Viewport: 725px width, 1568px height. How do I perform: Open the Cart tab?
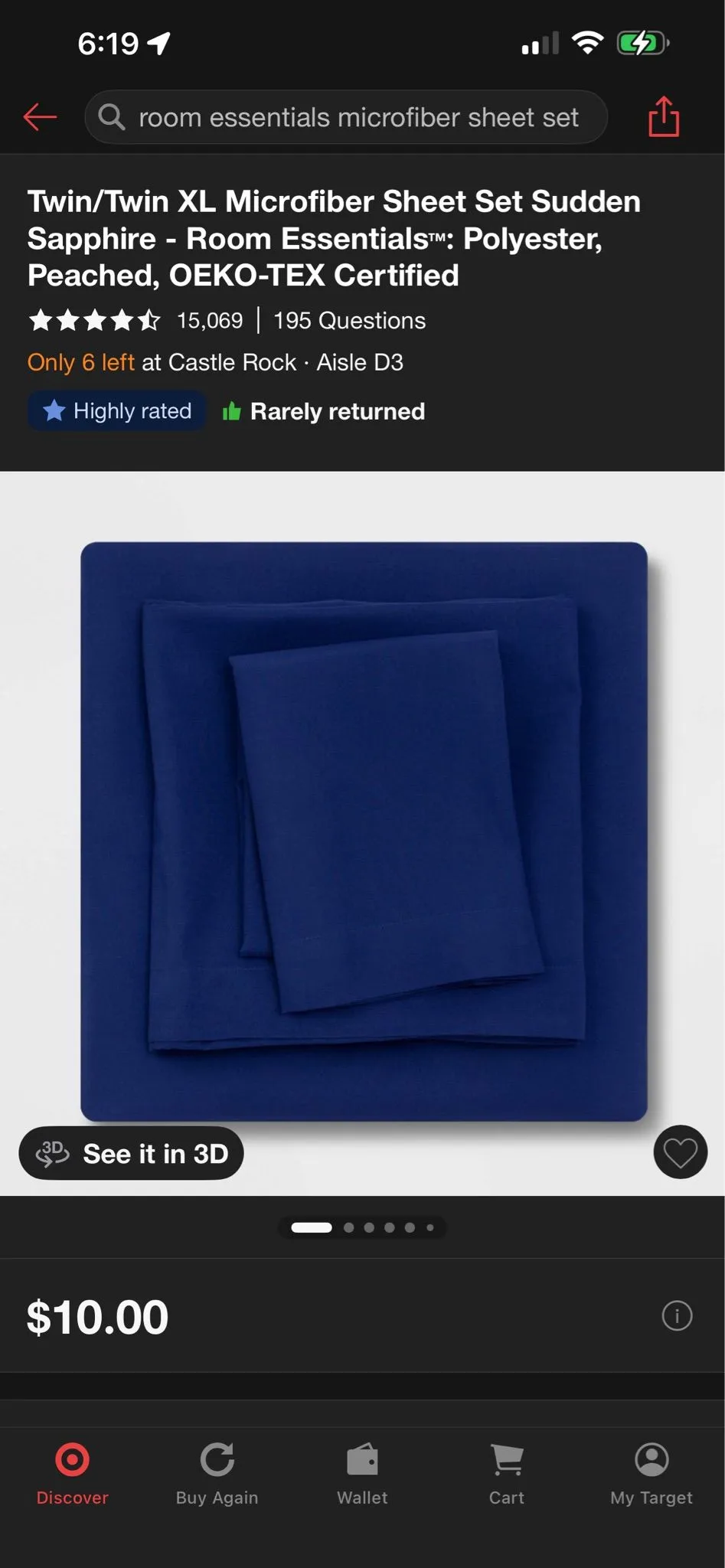click(507, 1475)
